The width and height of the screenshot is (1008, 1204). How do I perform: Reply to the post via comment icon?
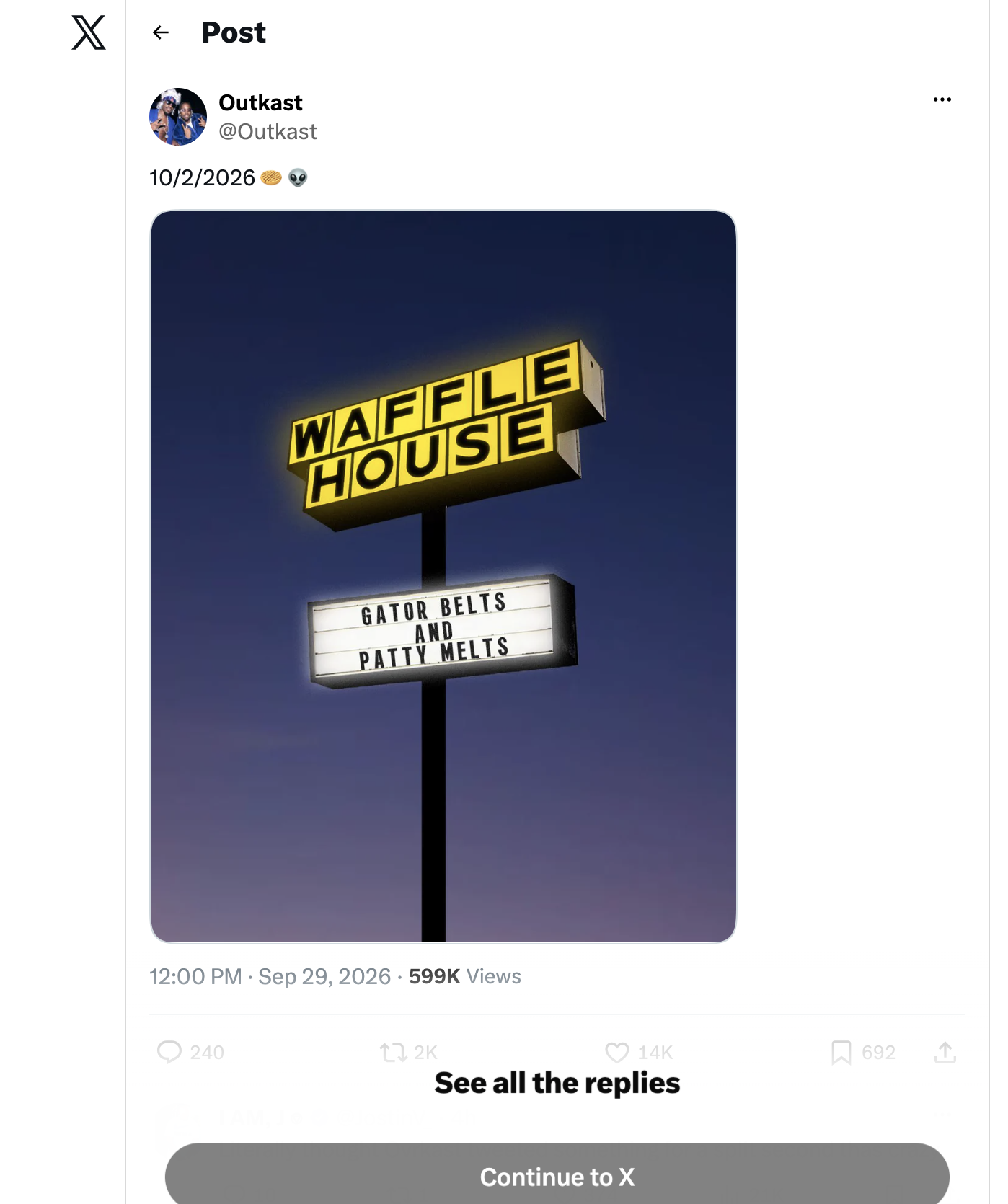click(x=169, y=1052)
